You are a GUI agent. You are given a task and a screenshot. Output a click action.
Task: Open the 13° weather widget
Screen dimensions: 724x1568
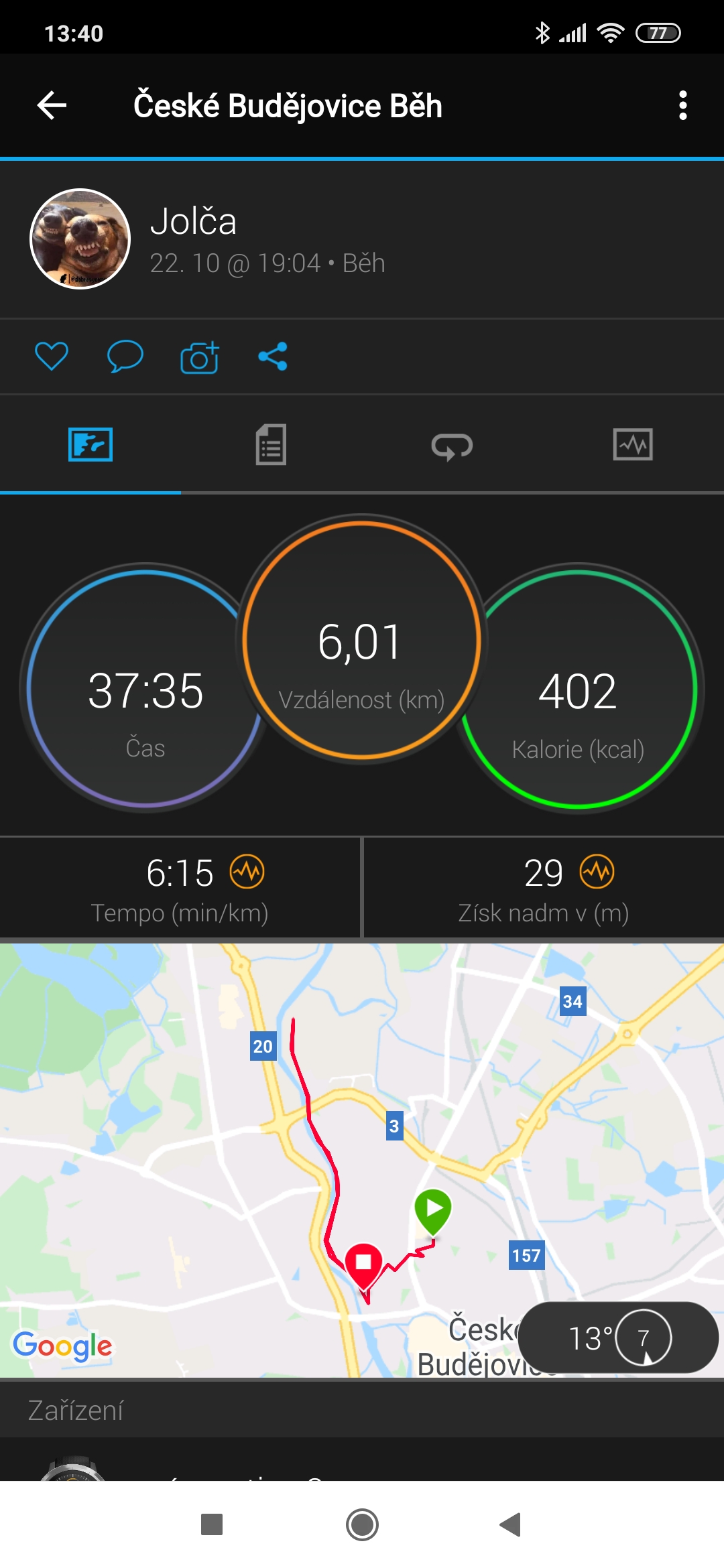click(x=618, y=1338)
